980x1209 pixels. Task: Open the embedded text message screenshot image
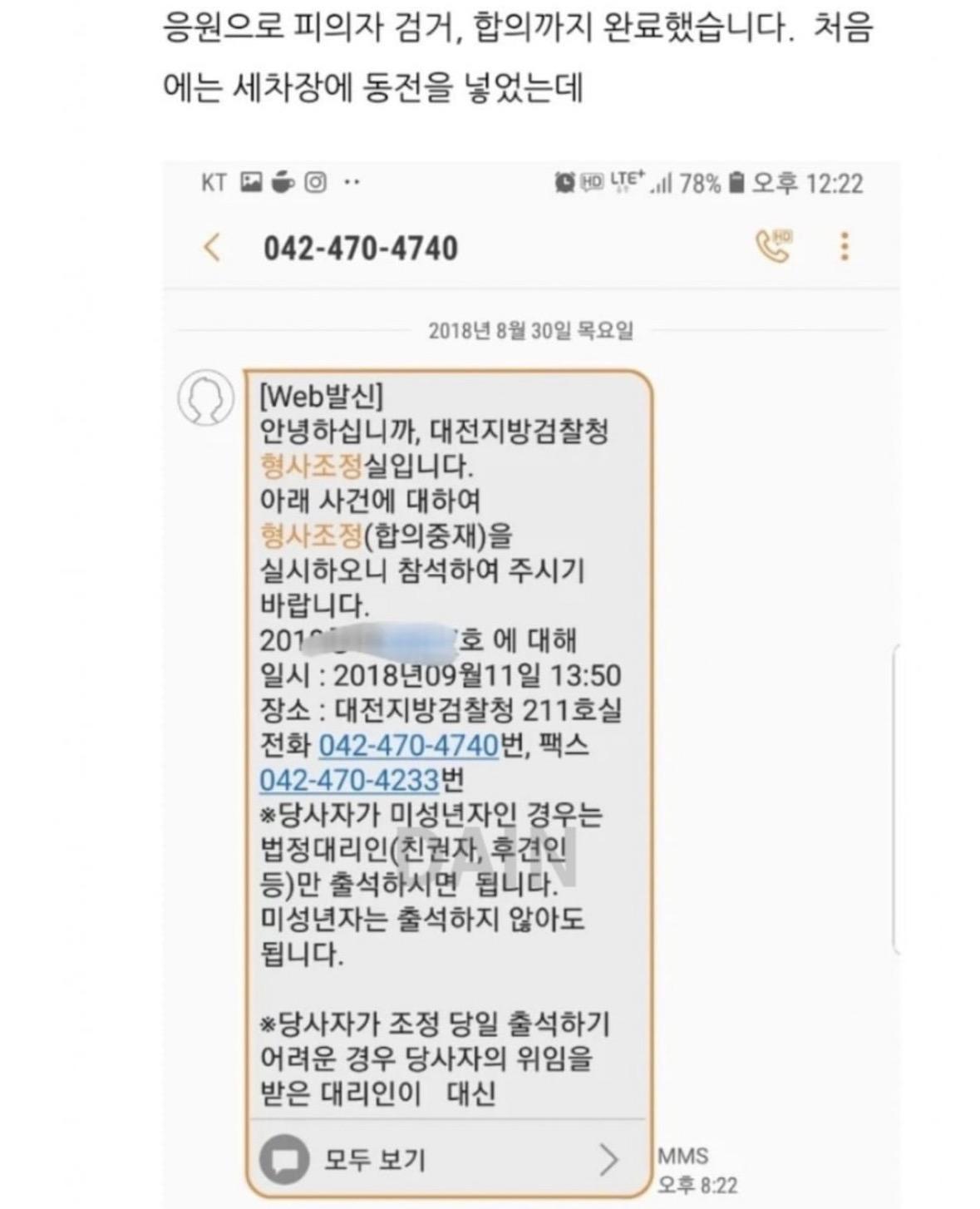[x=530, y=682]
